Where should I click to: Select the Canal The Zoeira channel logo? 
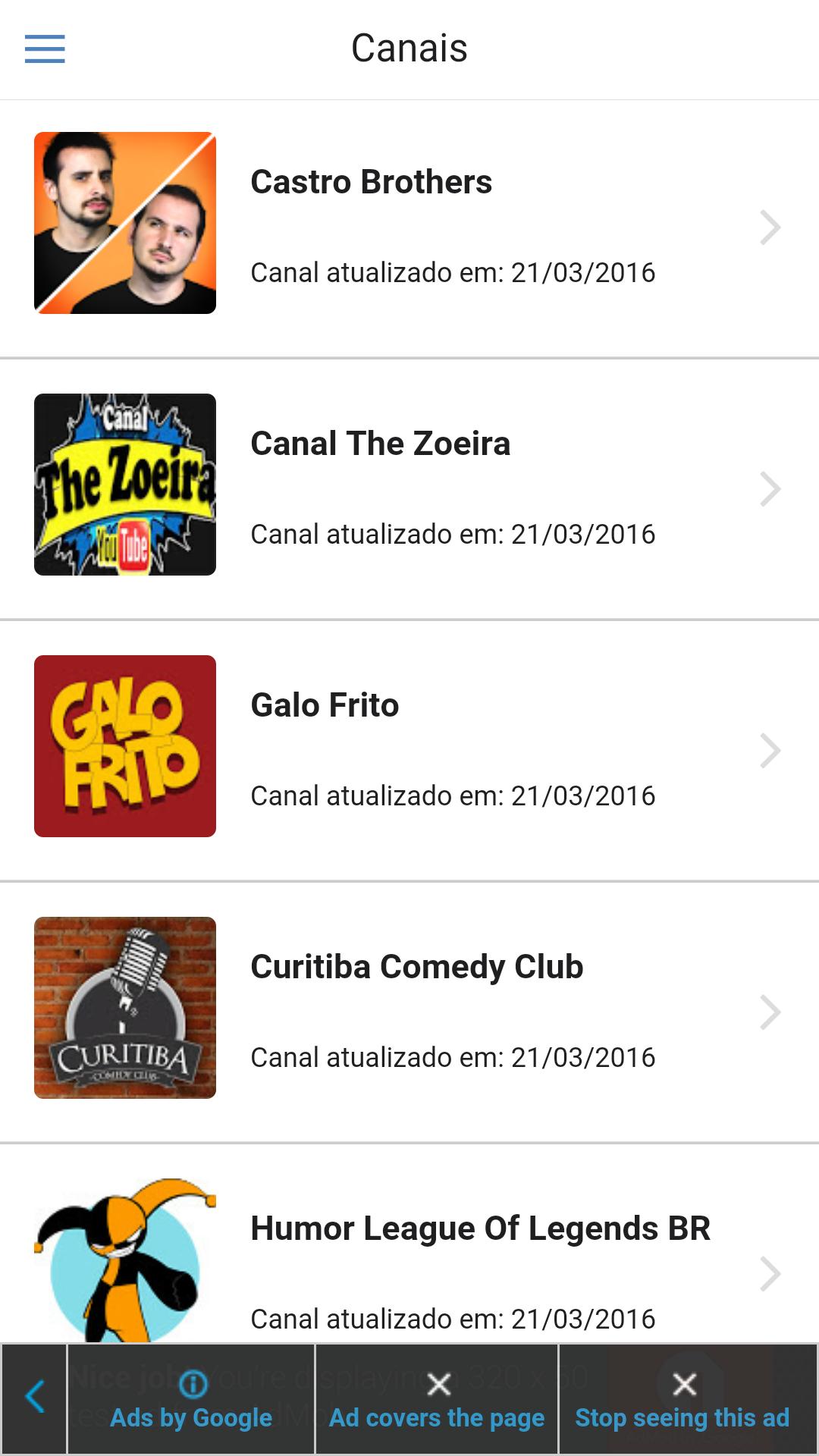click(125, 484)
